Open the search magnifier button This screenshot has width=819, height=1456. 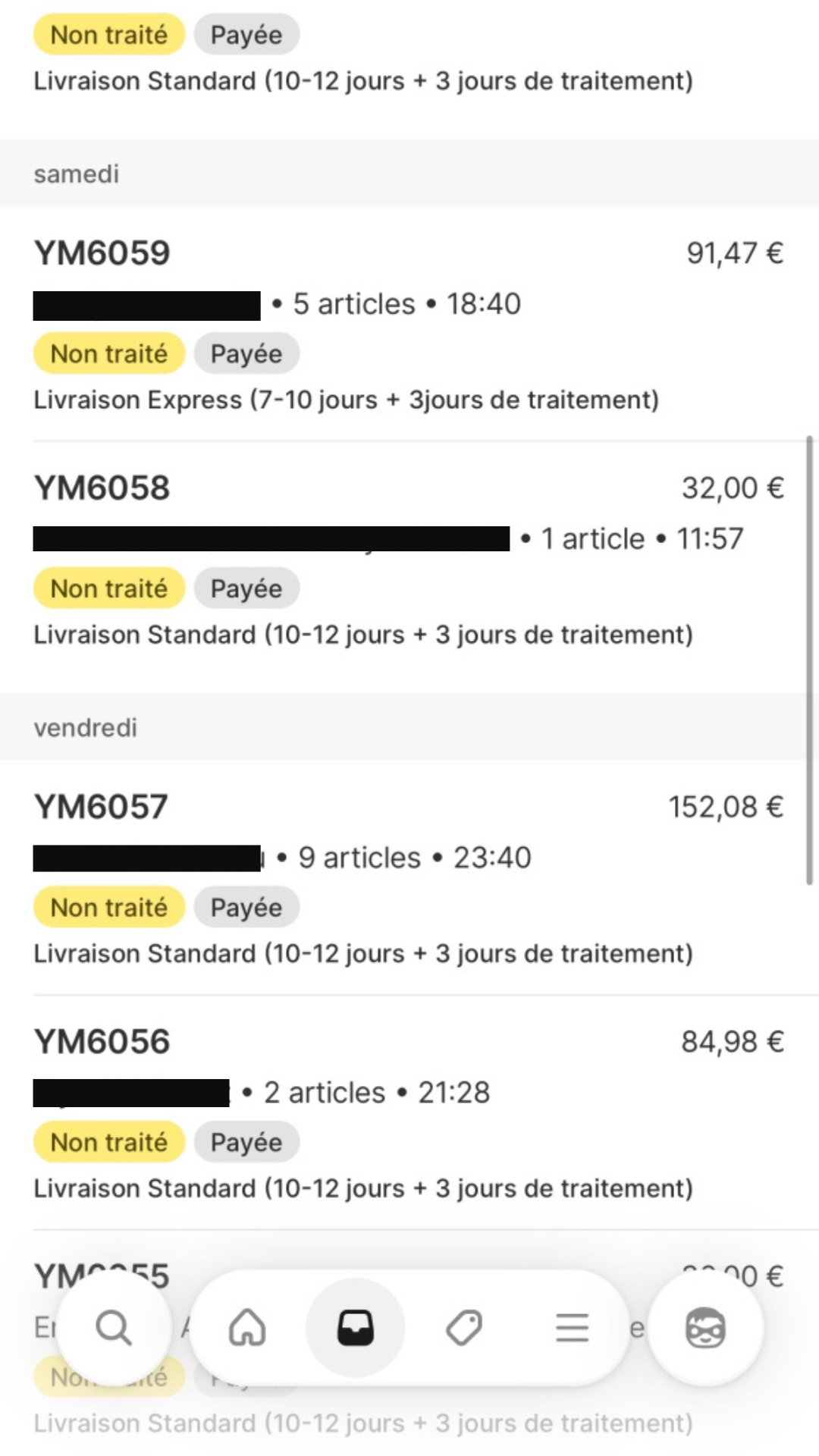114,1328
